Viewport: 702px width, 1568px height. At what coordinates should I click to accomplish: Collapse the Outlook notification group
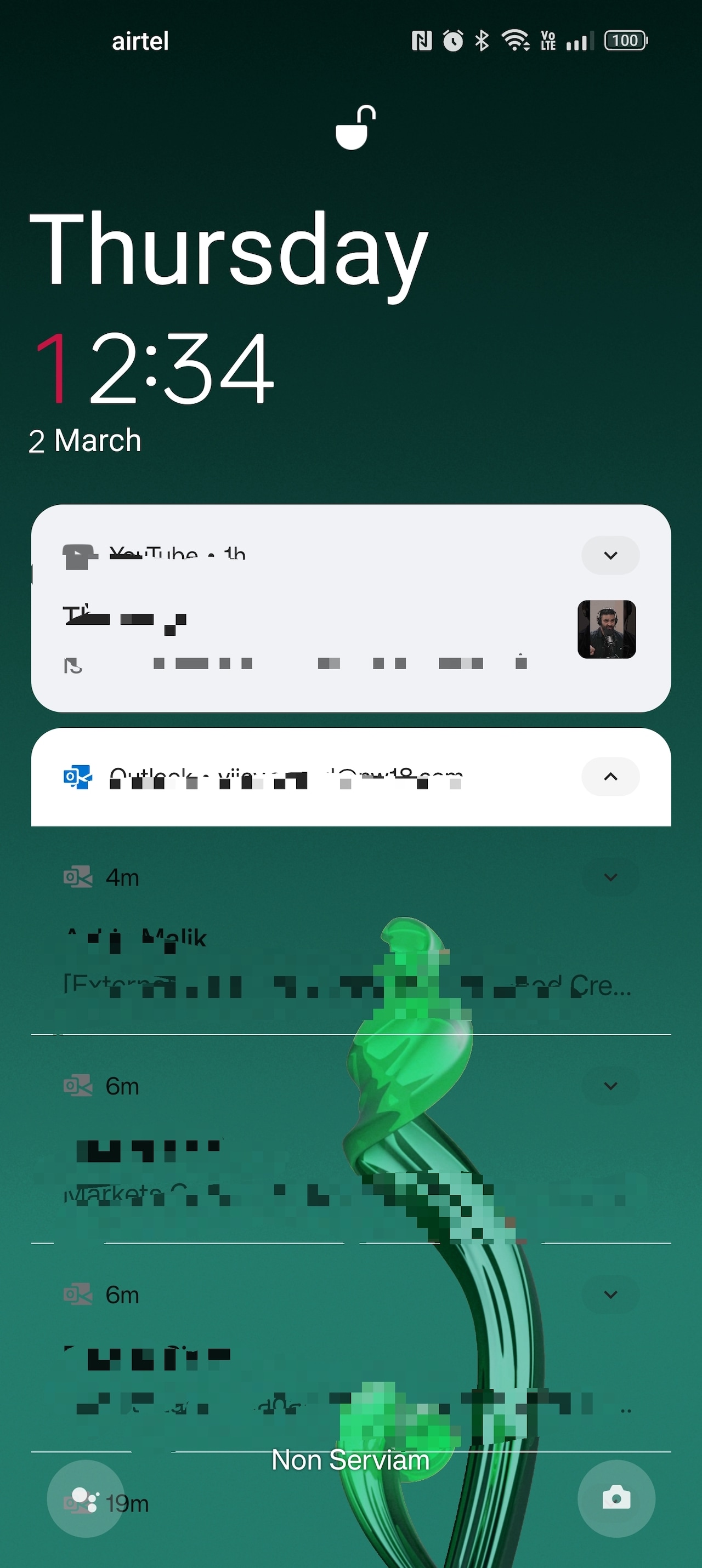610,777
